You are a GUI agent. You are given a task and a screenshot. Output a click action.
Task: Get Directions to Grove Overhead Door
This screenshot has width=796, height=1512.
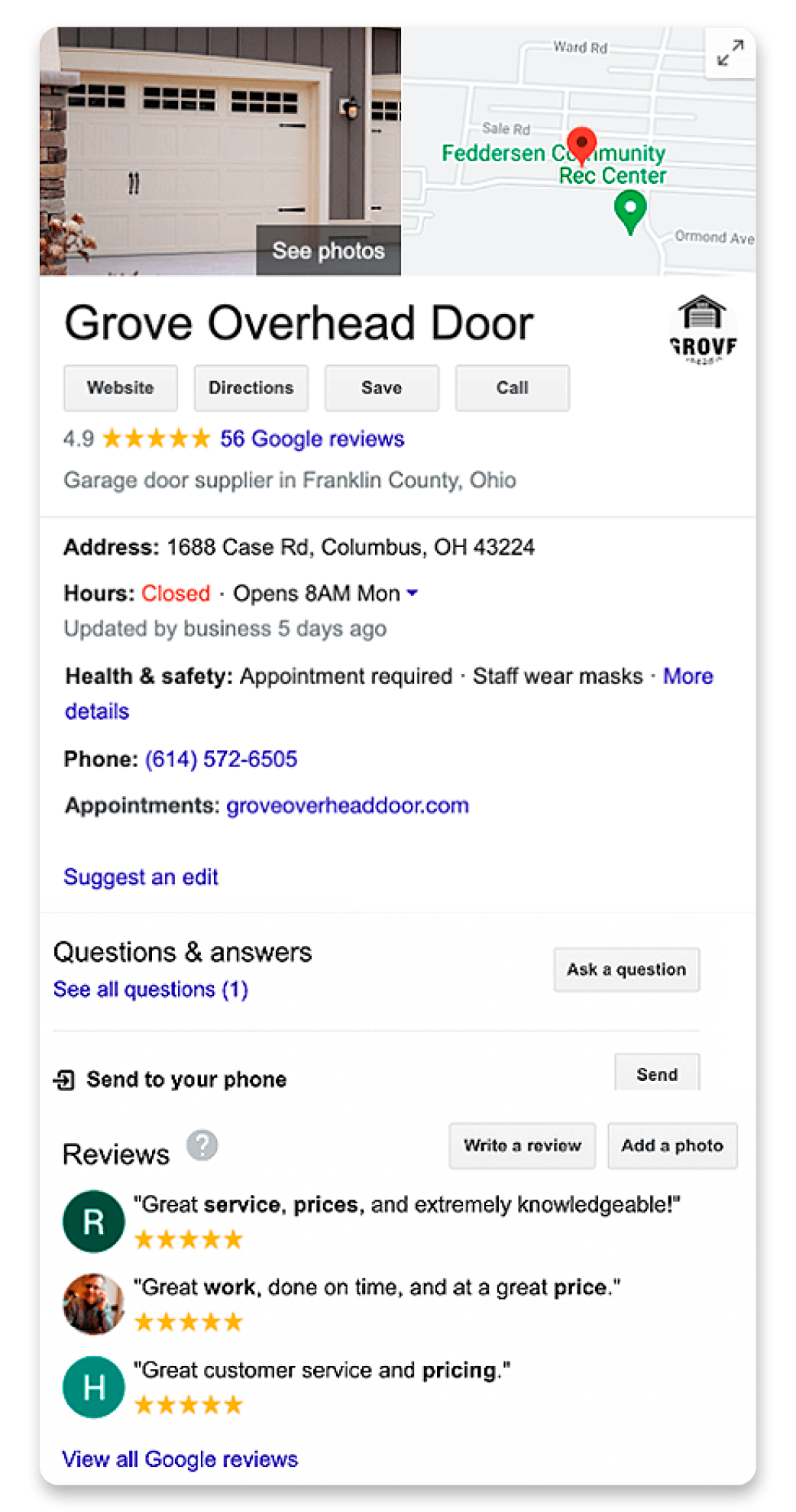click(x=251, y=388)
